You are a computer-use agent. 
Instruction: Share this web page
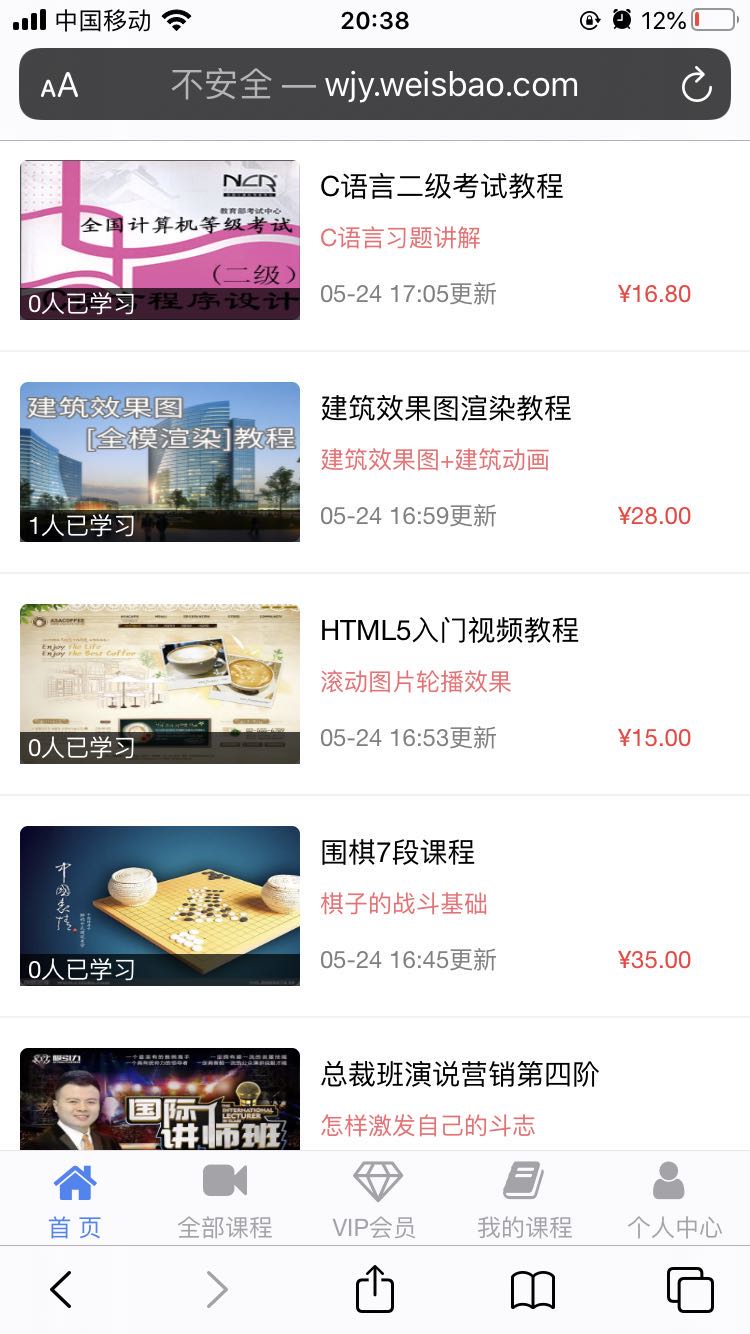(x=375, y=1288)
